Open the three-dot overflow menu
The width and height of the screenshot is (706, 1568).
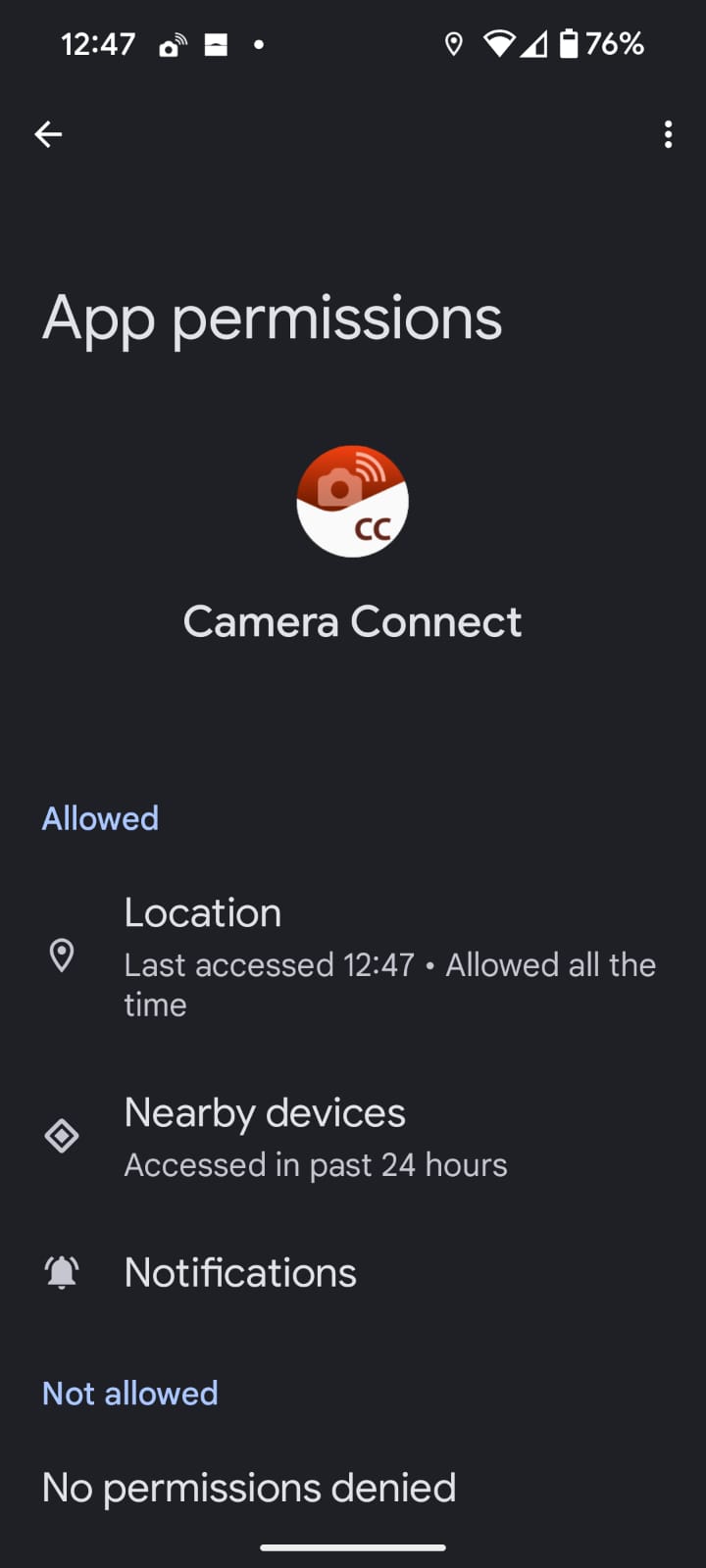click(x=668, y=134)
